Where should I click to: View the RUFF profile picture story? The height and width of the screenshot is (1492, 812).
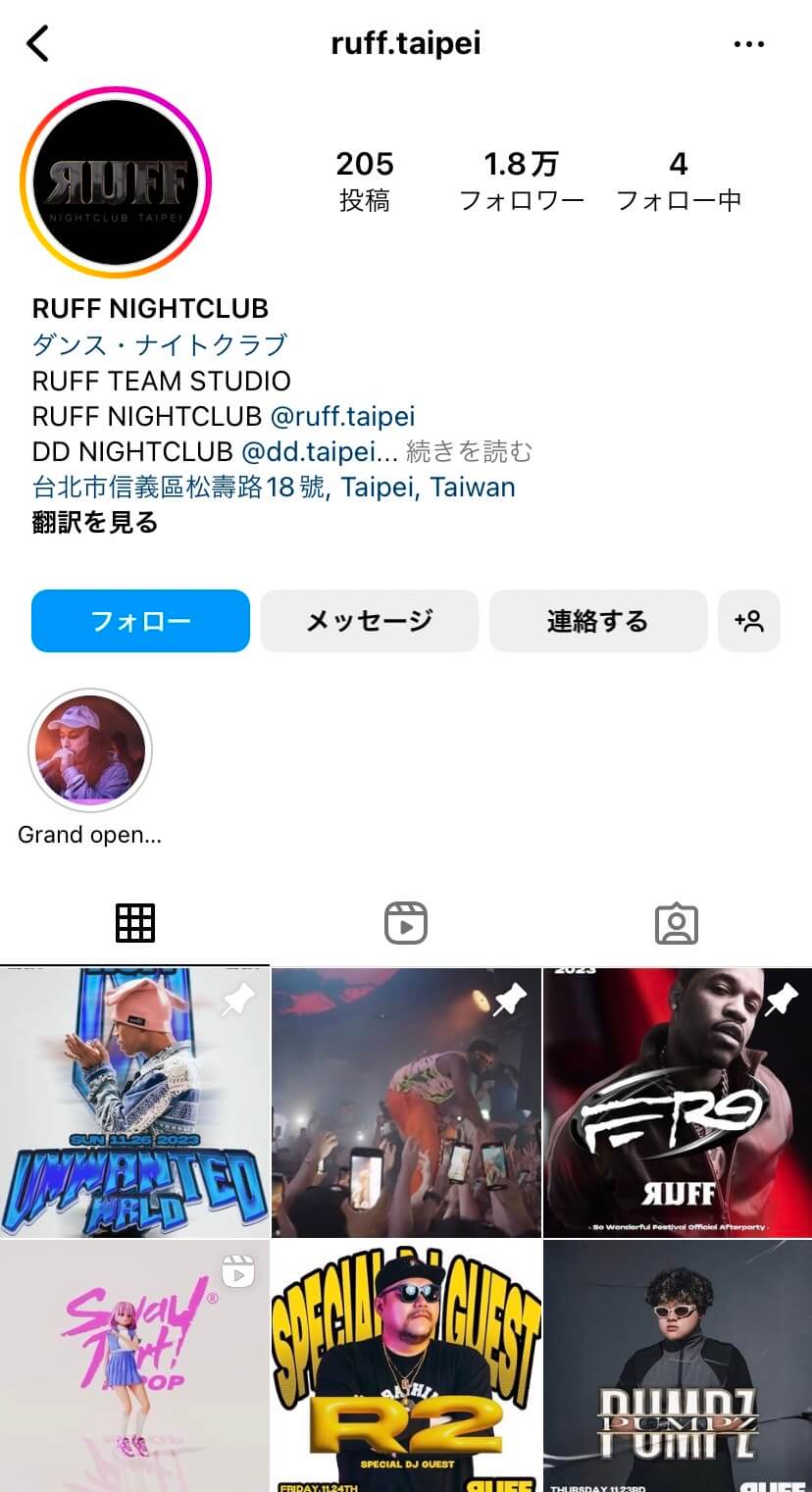point(116,182)
